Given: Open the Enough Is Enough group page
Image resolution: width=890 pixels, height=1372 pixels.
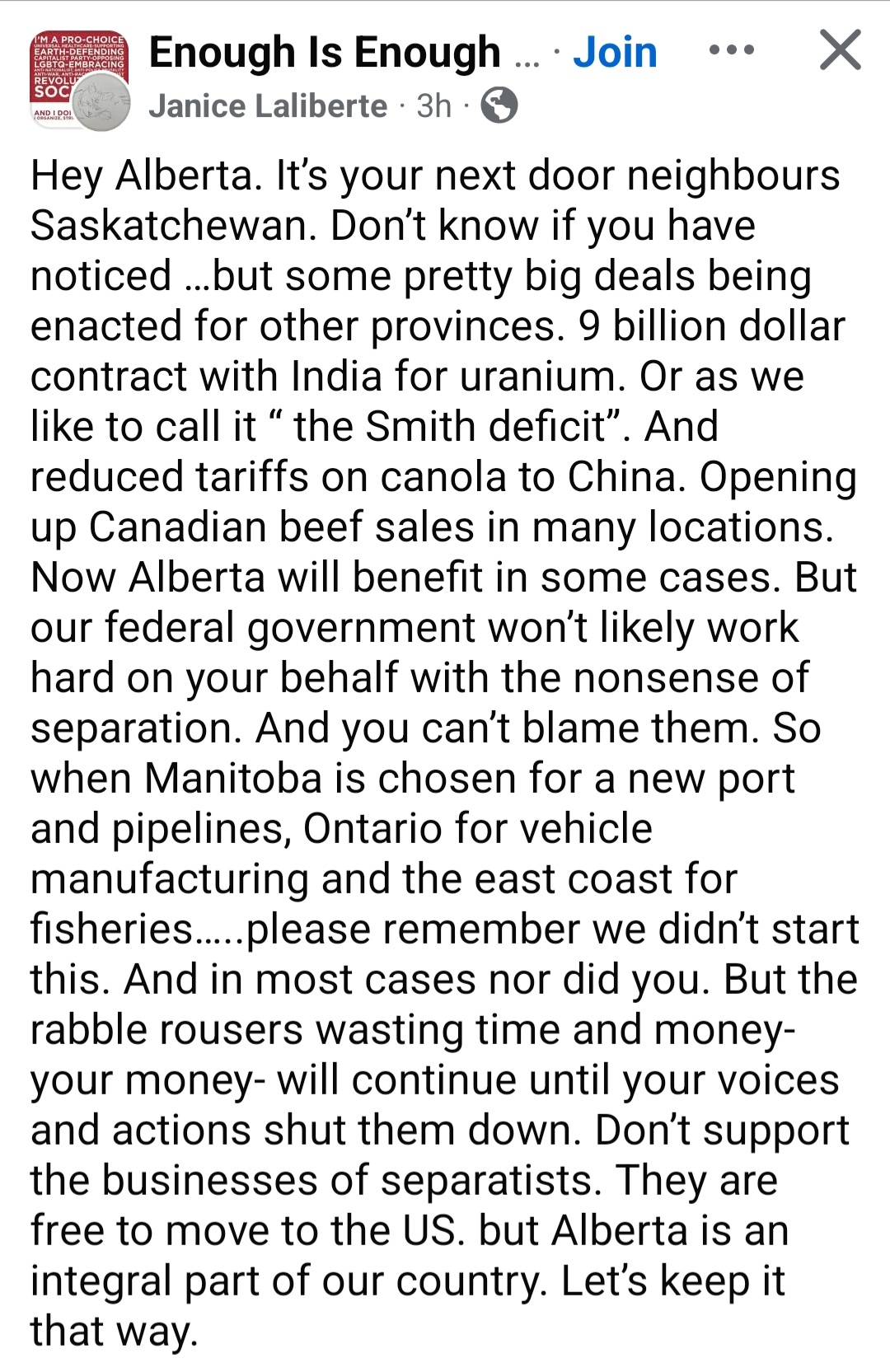Looking at the screenshot, I should [325, 53].
